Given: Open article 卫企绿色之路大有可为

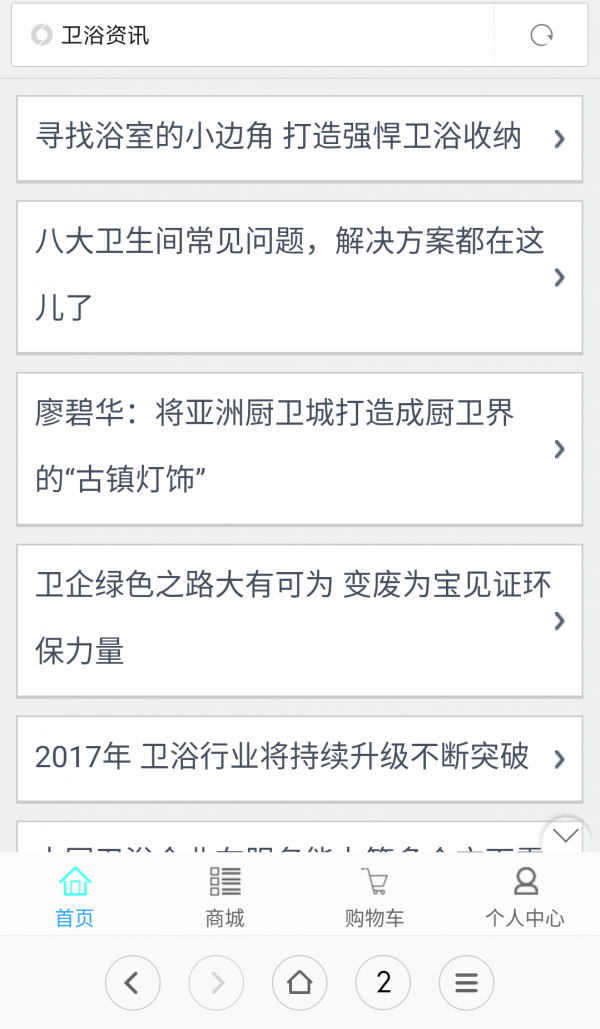Looking at the screenshot, I should tap(299, 620).
